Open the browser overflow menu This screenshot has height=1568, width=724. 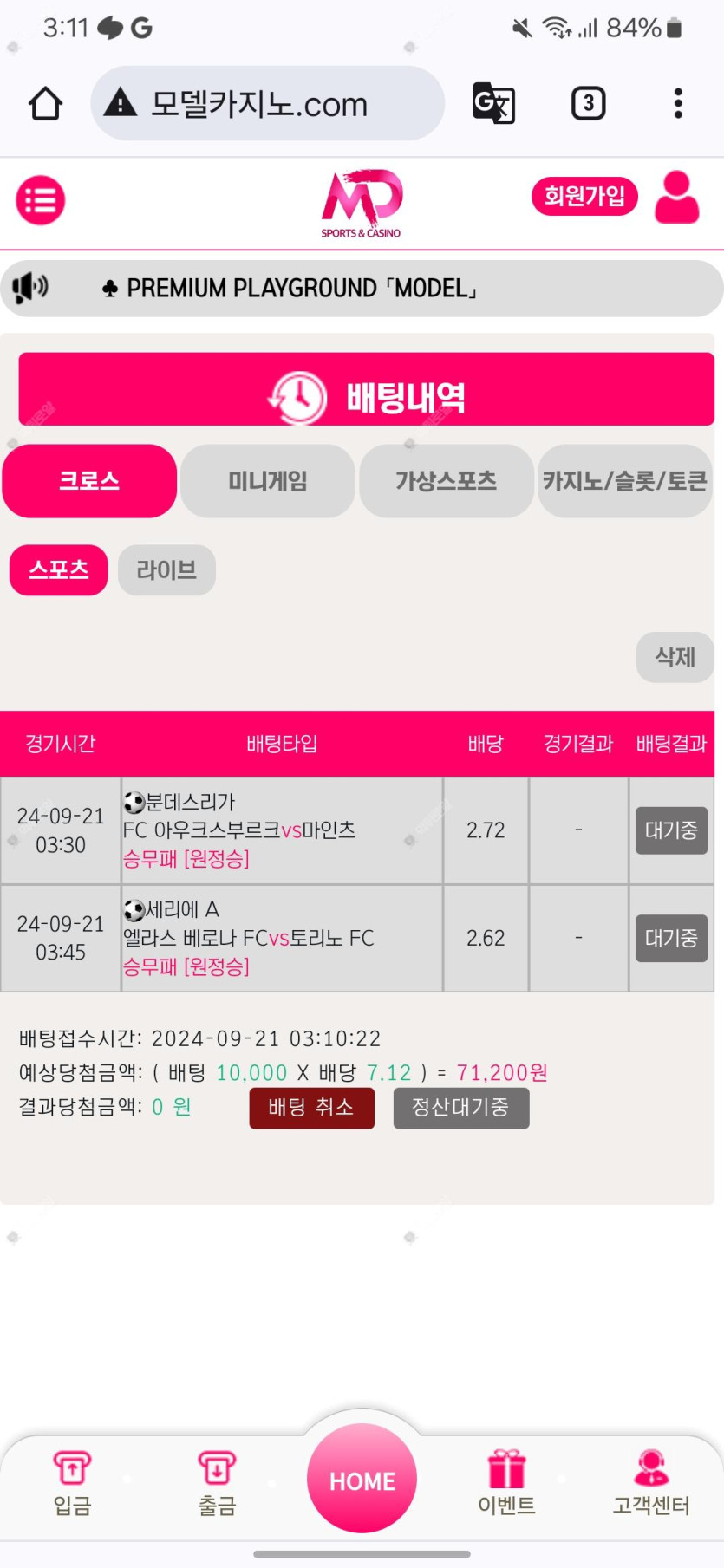pyautogui.click(x=678, y=104)
